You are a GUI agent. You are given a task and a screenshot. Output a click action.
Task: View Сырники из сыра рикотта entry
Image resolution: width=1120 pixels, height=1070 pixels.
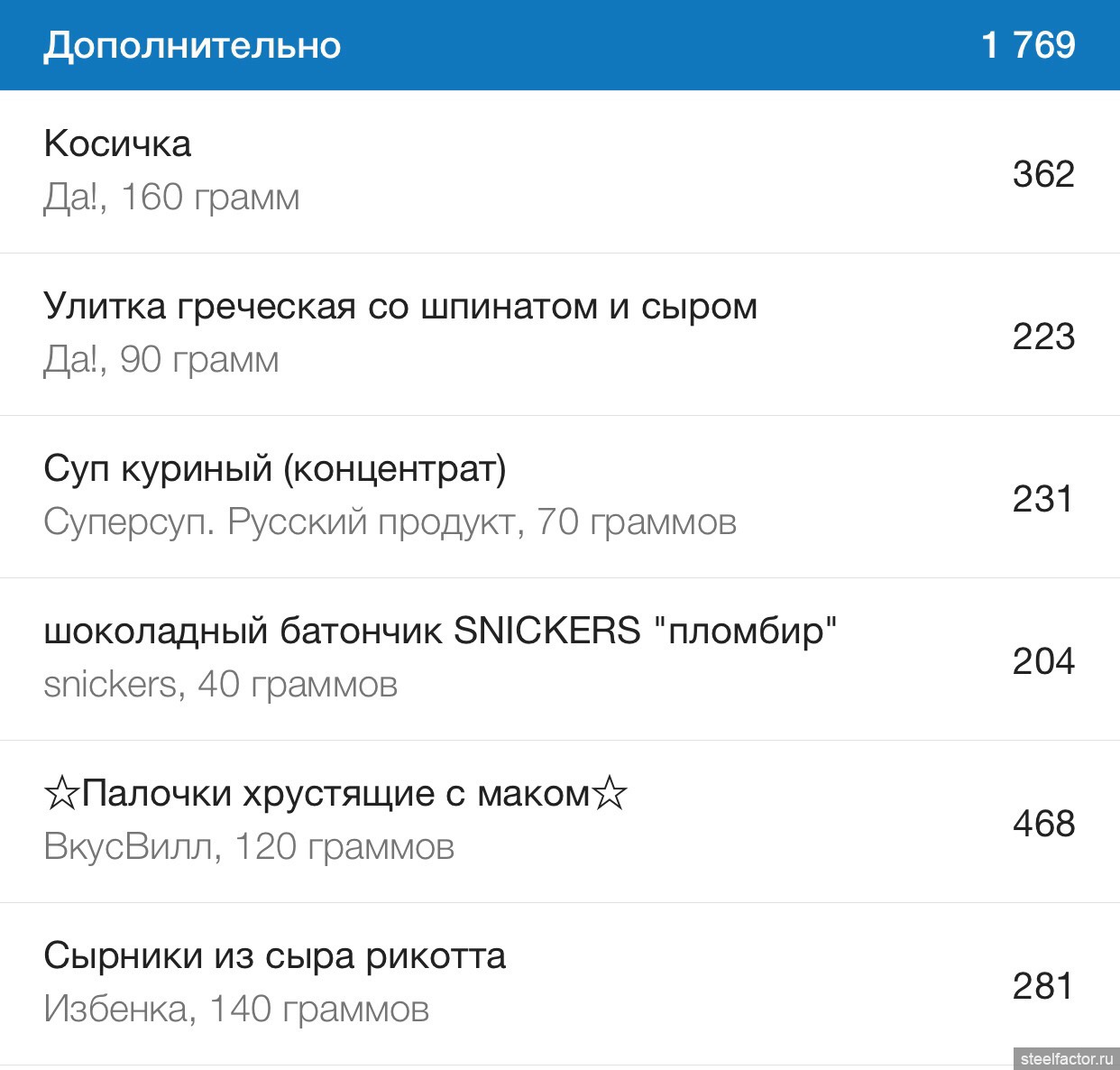[274, 956]
